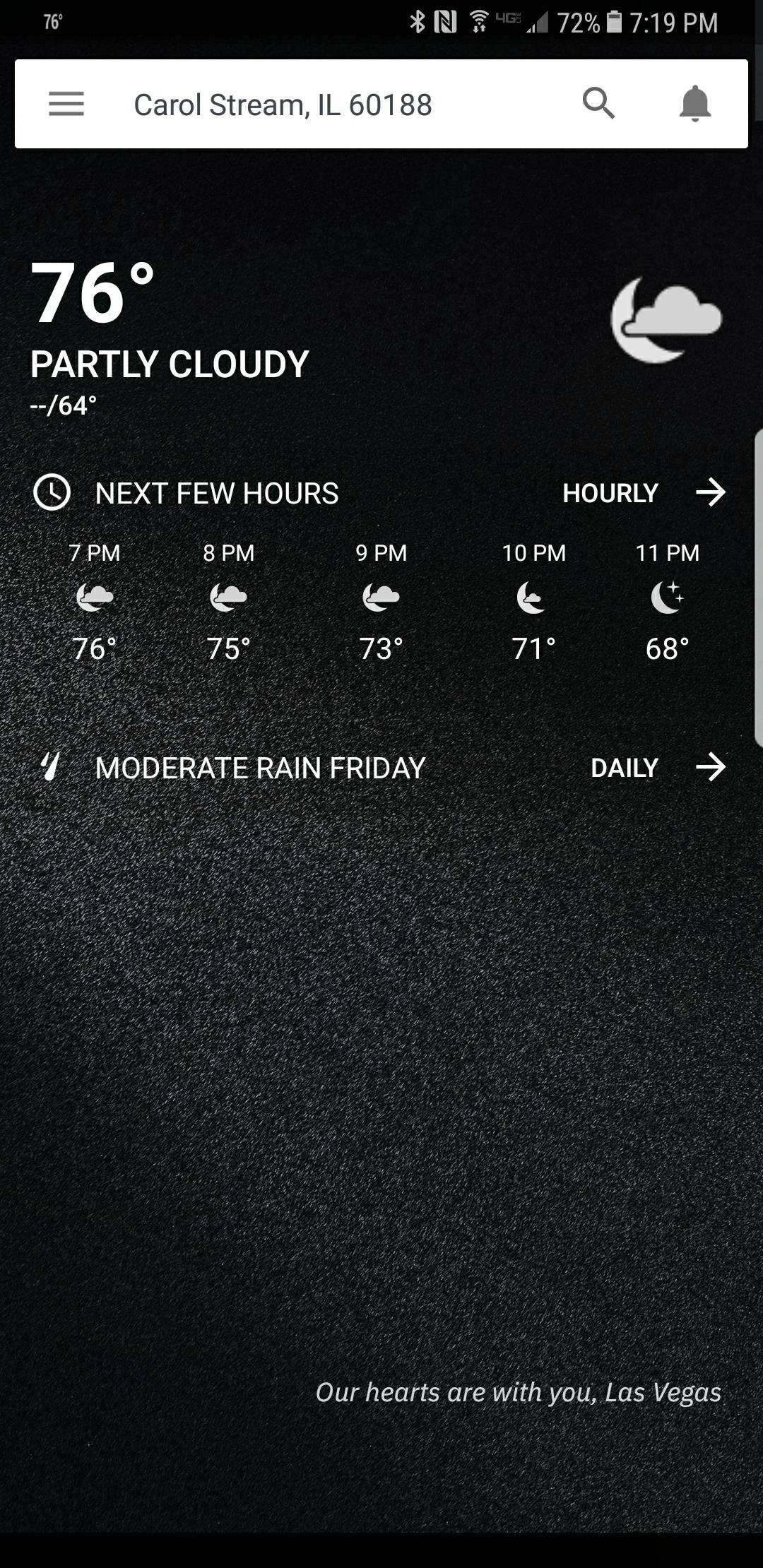Image resolution: width=763 pixels, height=1568 pixels.
Task: Select the 11 PM clear night icon
Action: coord(667,597)
